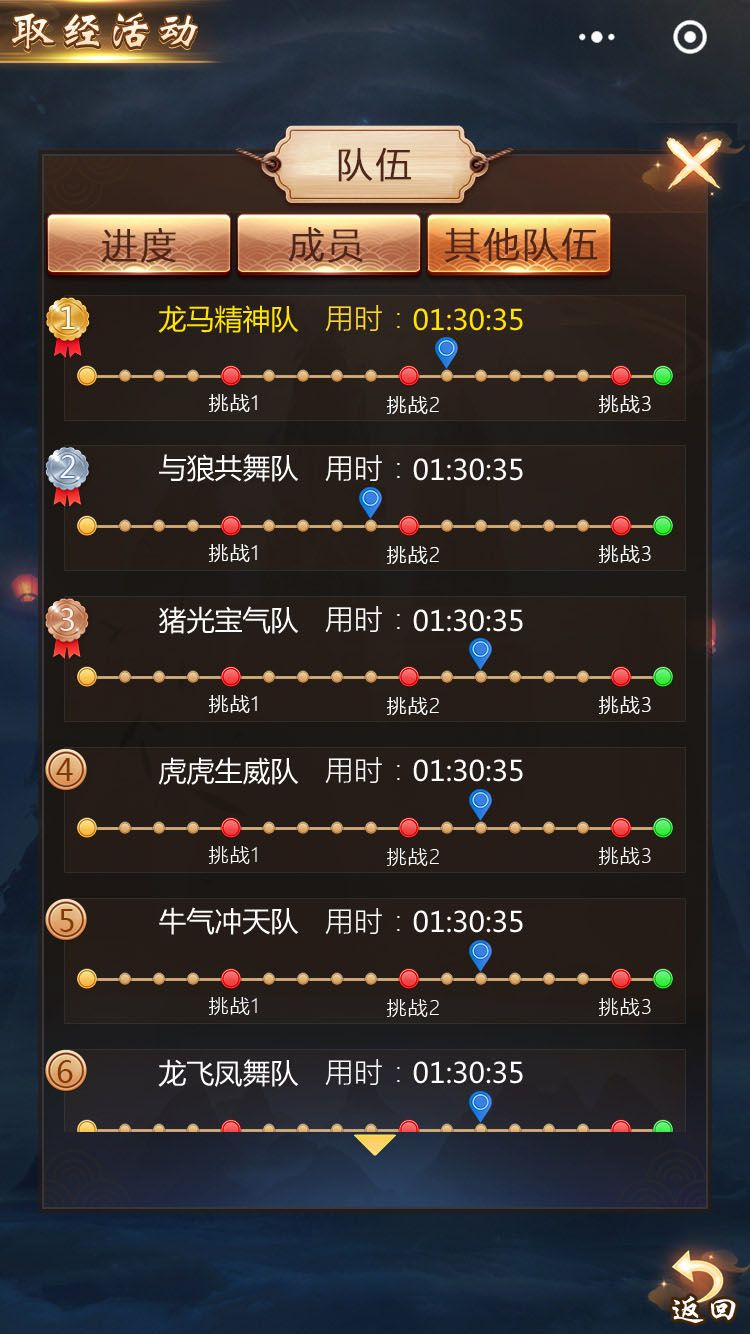Select the 其他队伍 tab
The width and height of the screenshot is (750, 1334).
519,244
